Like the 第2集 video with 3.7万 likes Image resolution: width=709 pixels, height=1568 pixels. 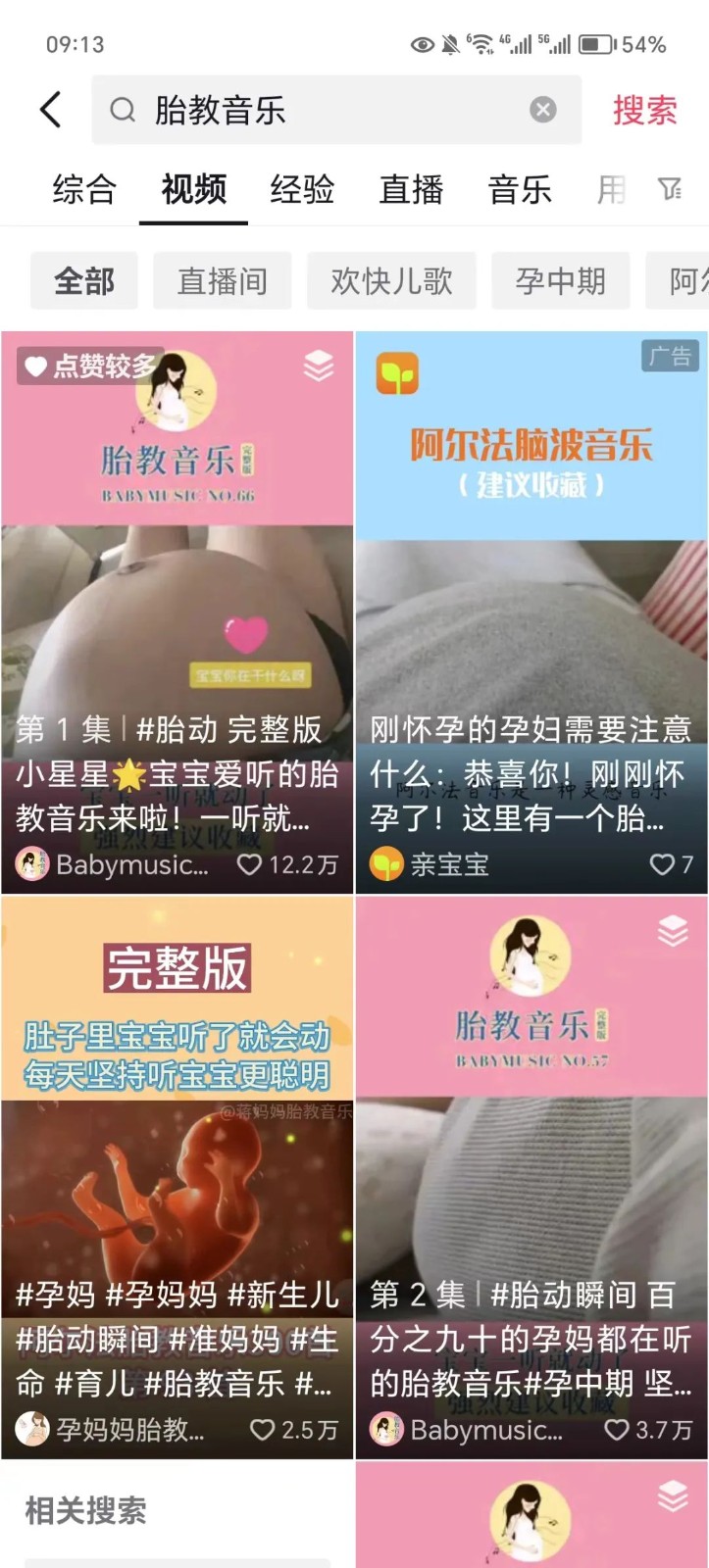(617, 1430)
